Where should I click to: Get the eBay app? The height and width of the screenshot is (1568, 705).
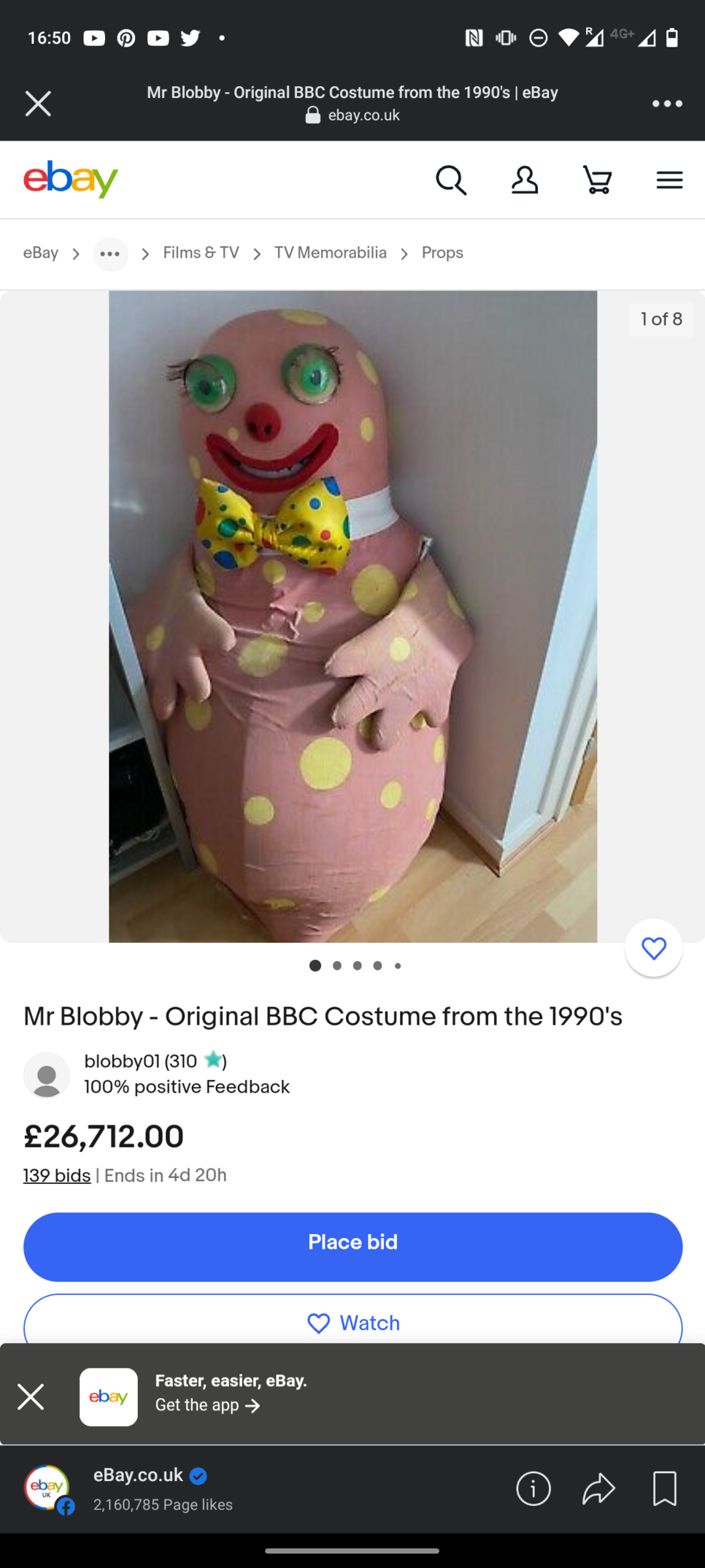208,1405
